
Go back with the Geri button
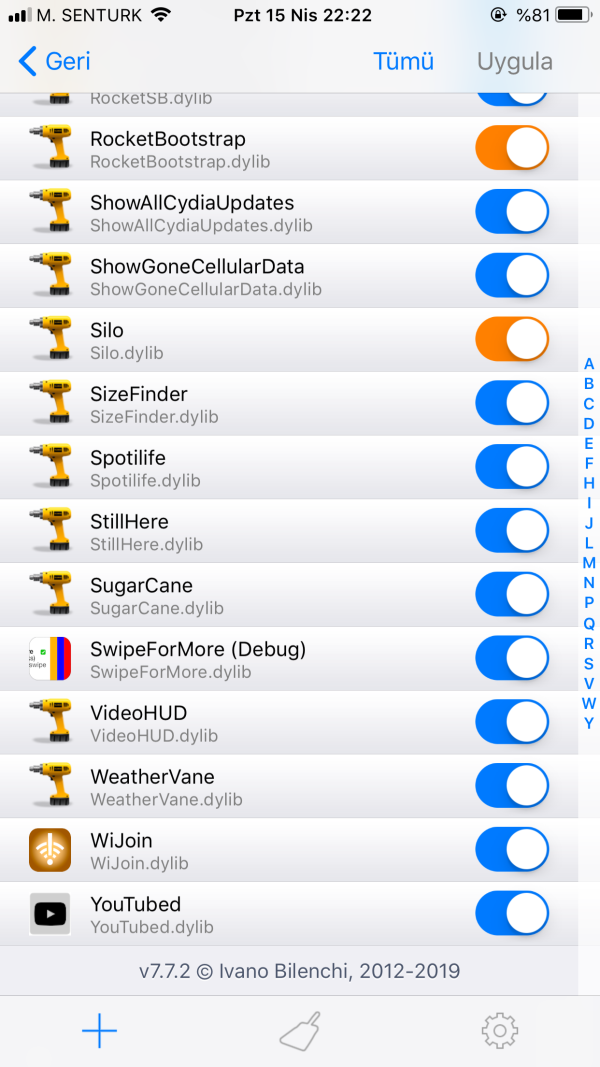tap(55, 61)
